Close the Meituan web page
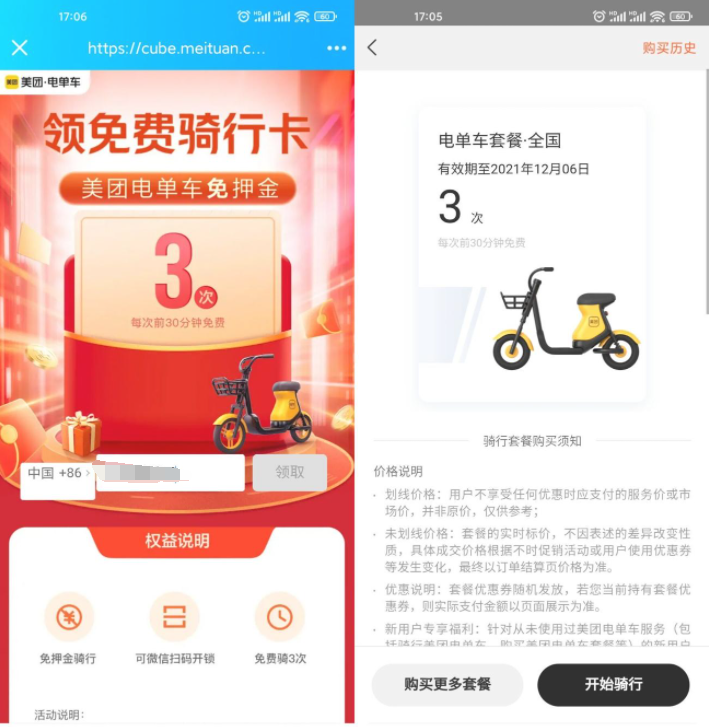709x727 pixels. tap(19, 47)
